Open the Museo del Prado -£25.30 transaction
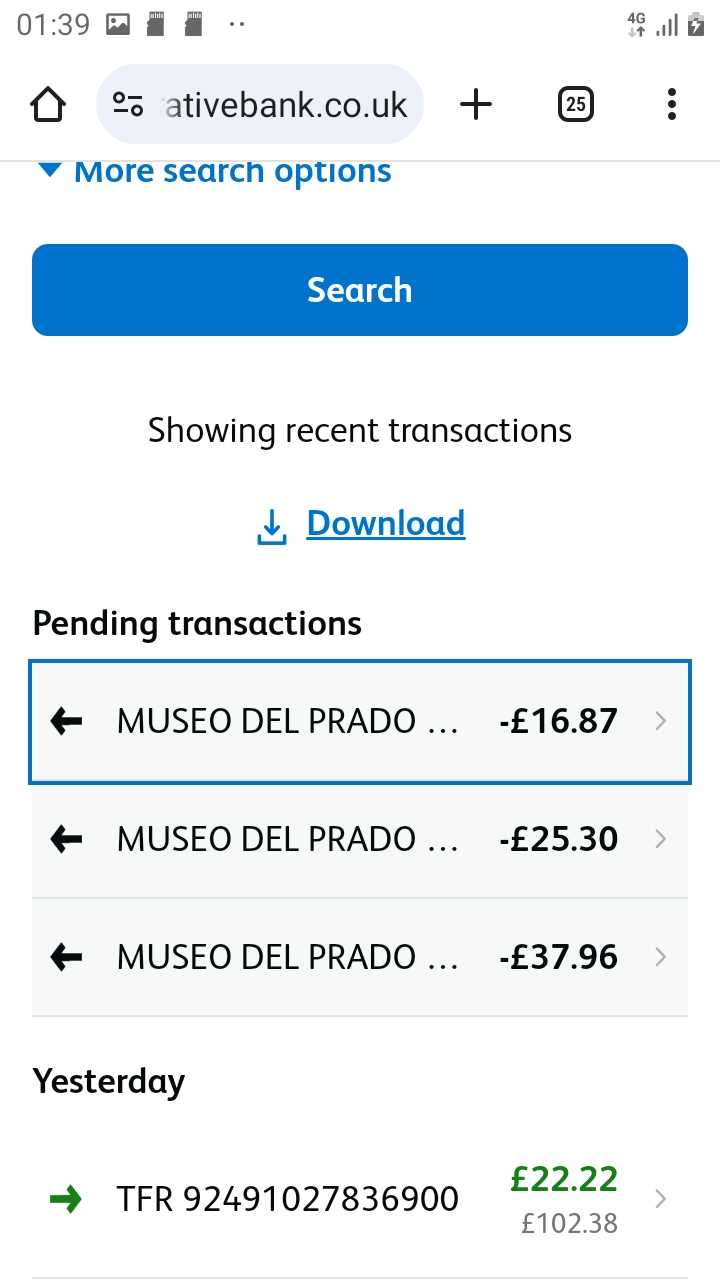Screen dimensions: 720x1280 point(360,839)
